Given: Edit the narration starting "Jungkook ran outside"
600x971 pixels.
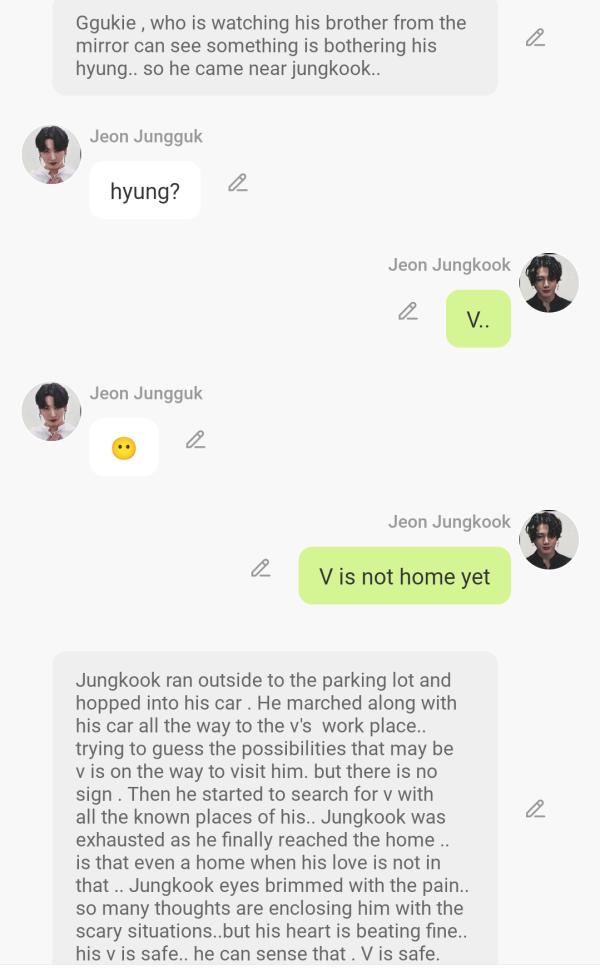Looking at the screenshot, I should (535, 808).
